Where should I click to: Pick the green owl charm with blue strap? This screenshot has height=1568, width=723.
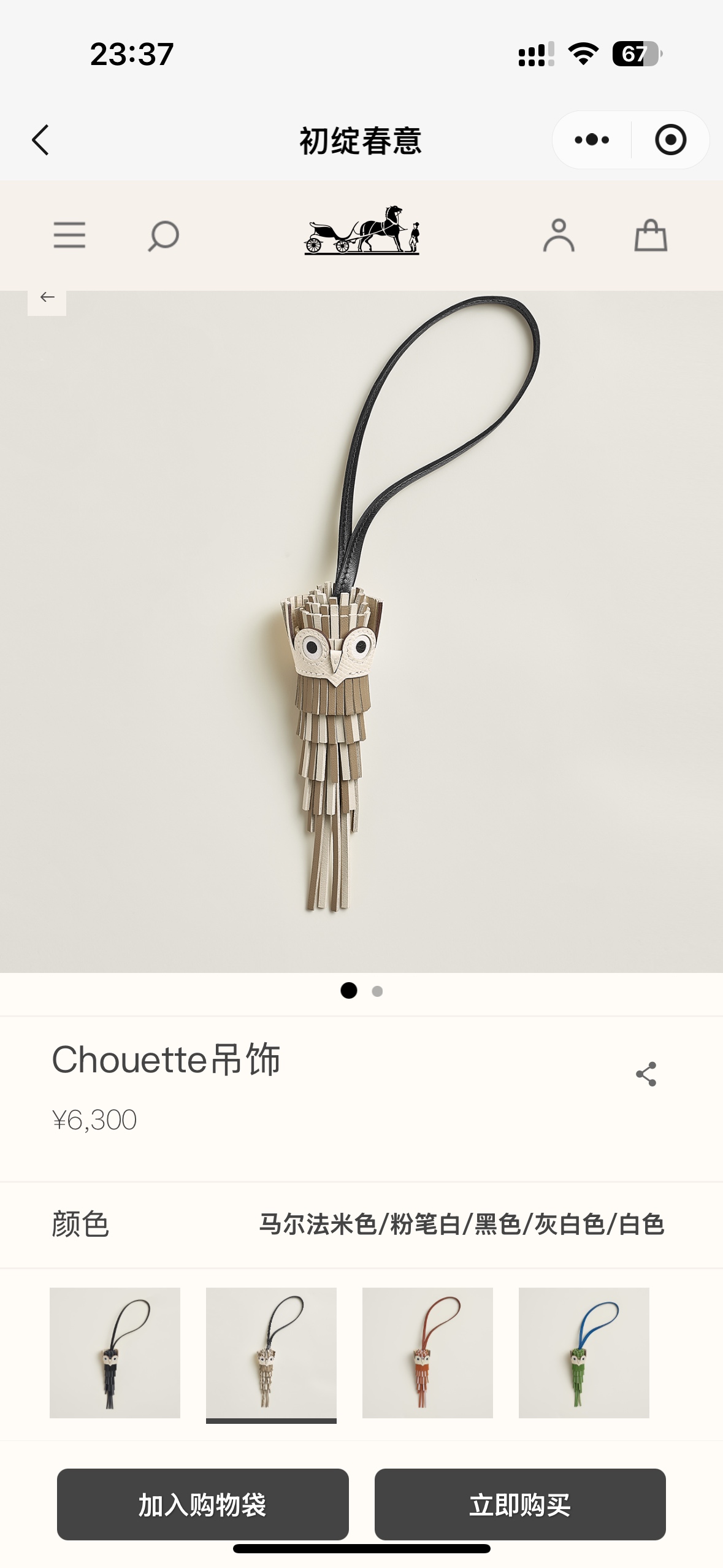tap(584, 1352)
